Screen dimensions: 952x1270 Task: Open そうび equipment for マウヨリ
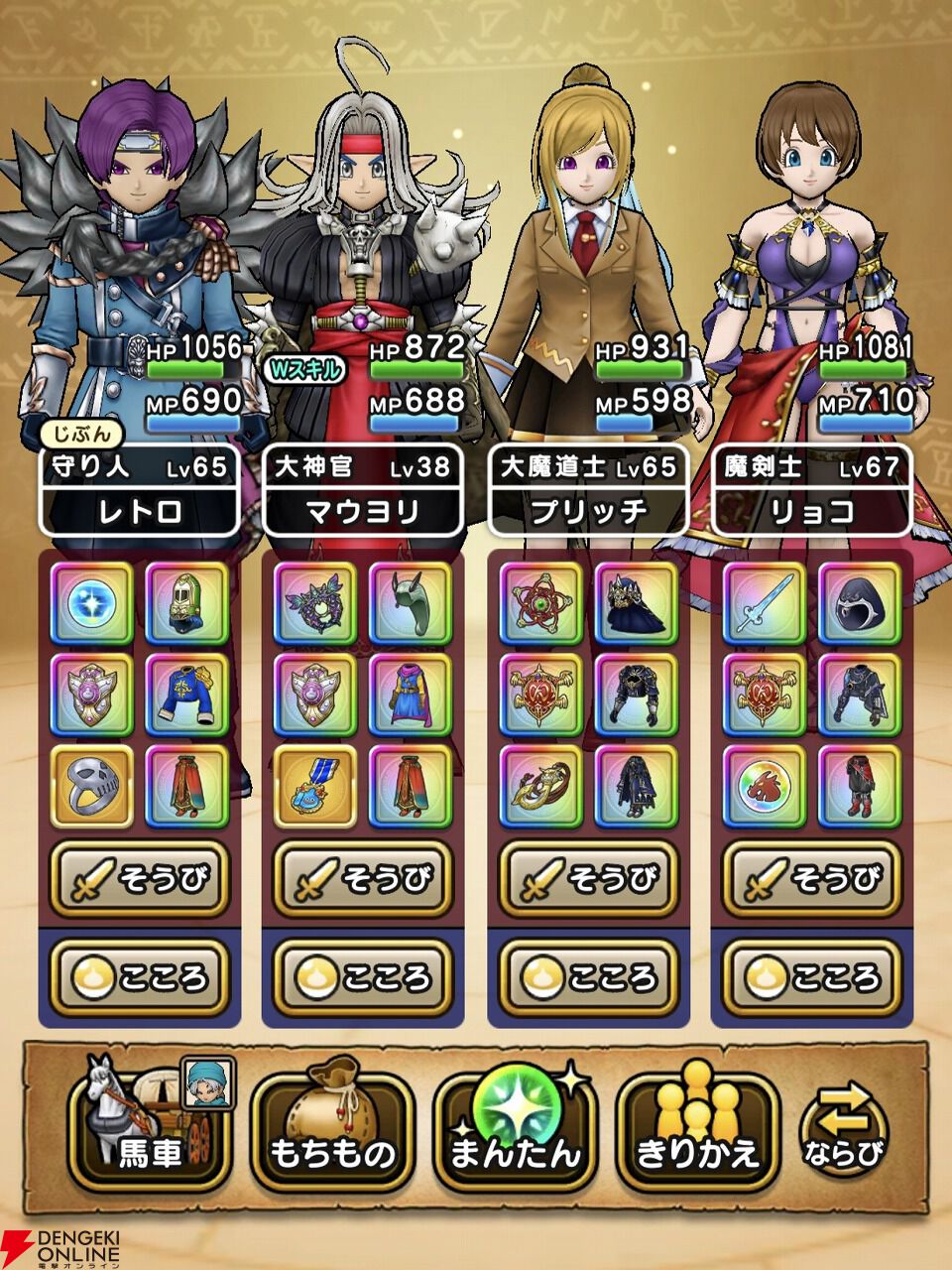(364, 878)
